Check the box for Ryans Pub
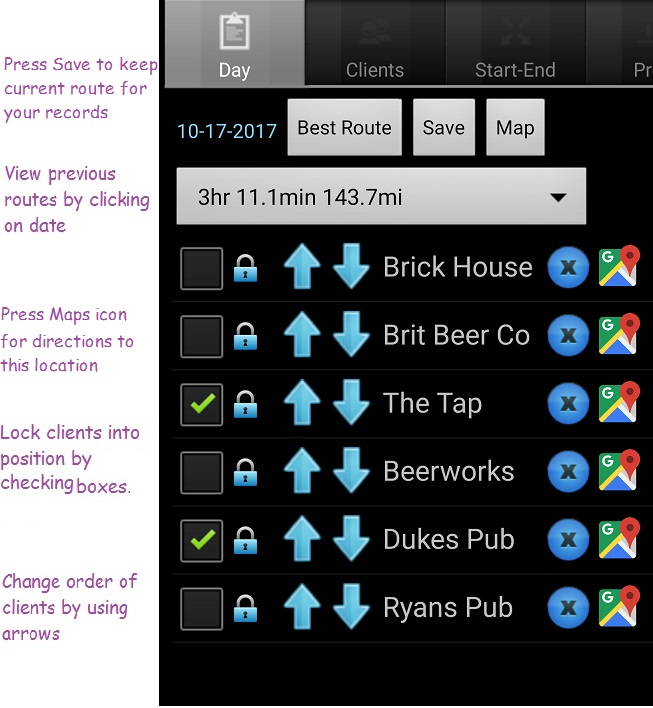 [202, 608]
